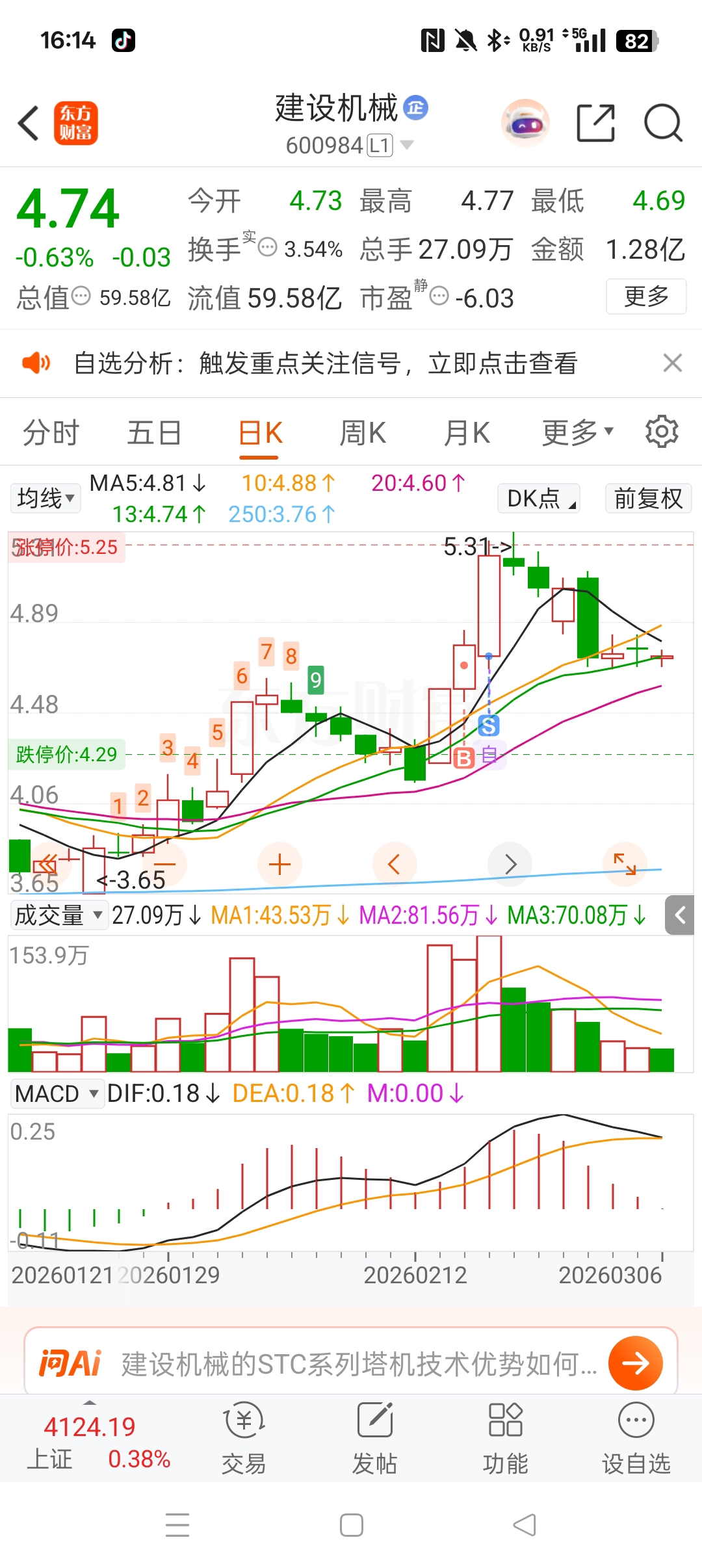
Task: Switch to the 五日 chart tab
Action: tap(154, 433)
